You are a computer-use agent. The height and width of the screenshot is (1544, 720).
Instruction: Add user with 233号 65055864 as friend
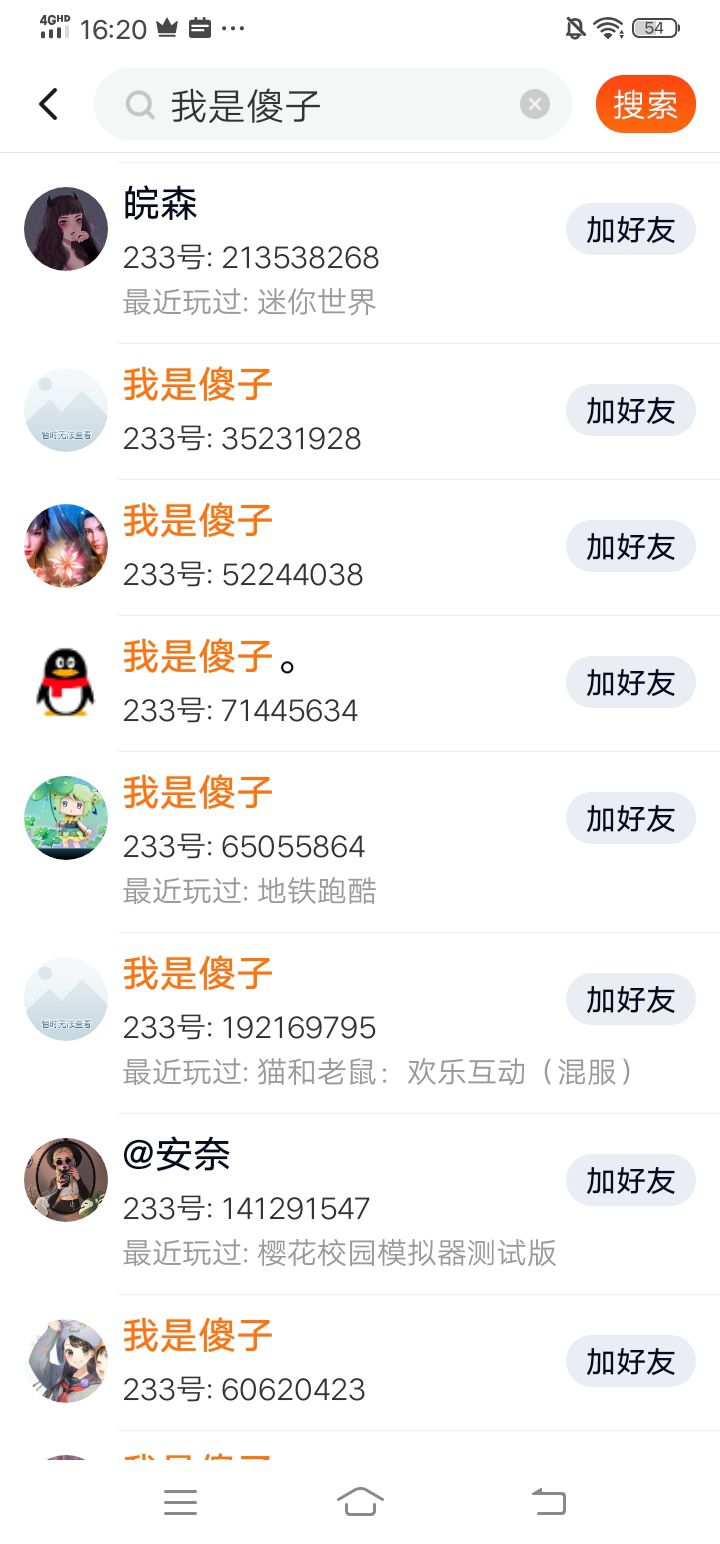point(630,818)
